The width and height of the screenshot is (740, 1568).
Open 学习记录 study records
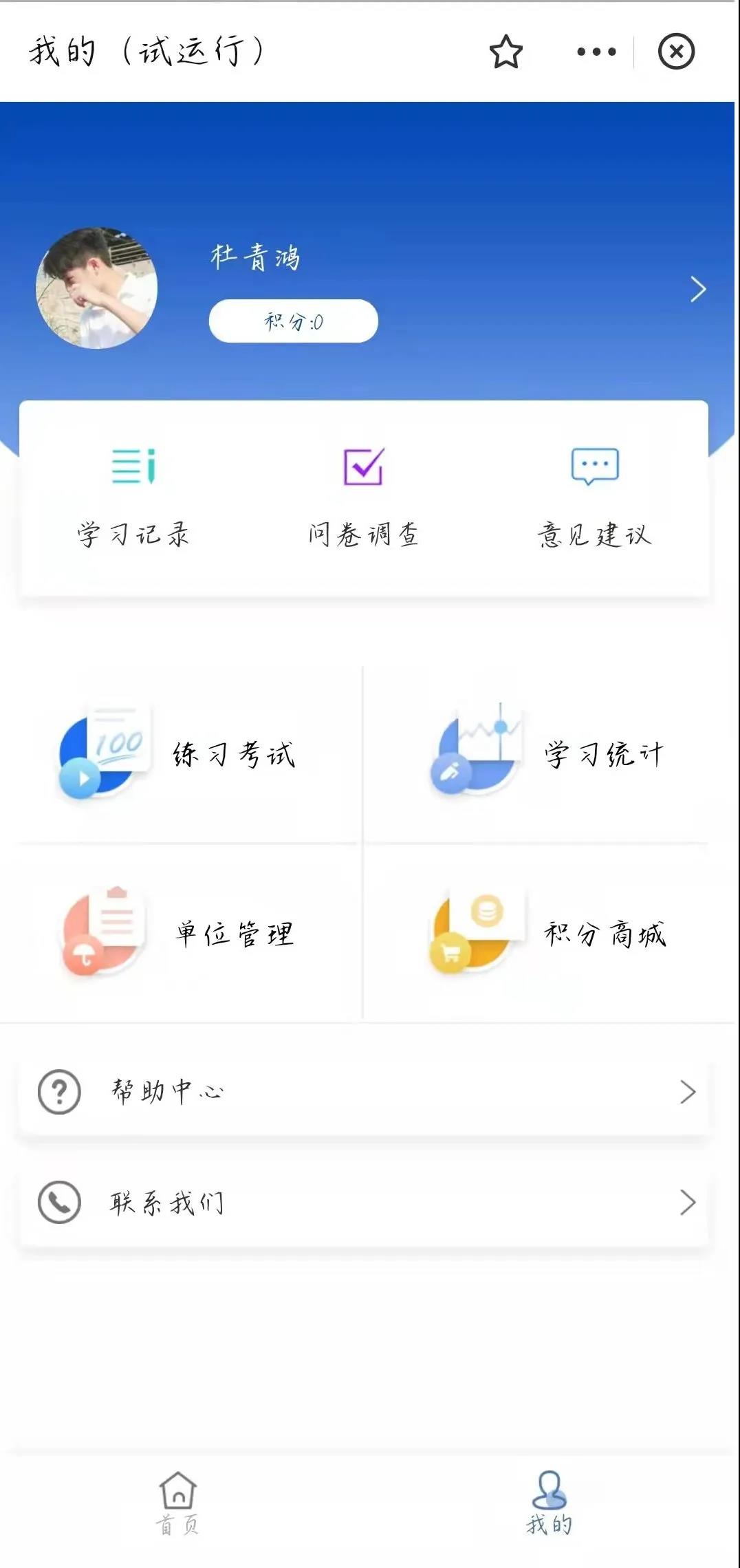133,495
